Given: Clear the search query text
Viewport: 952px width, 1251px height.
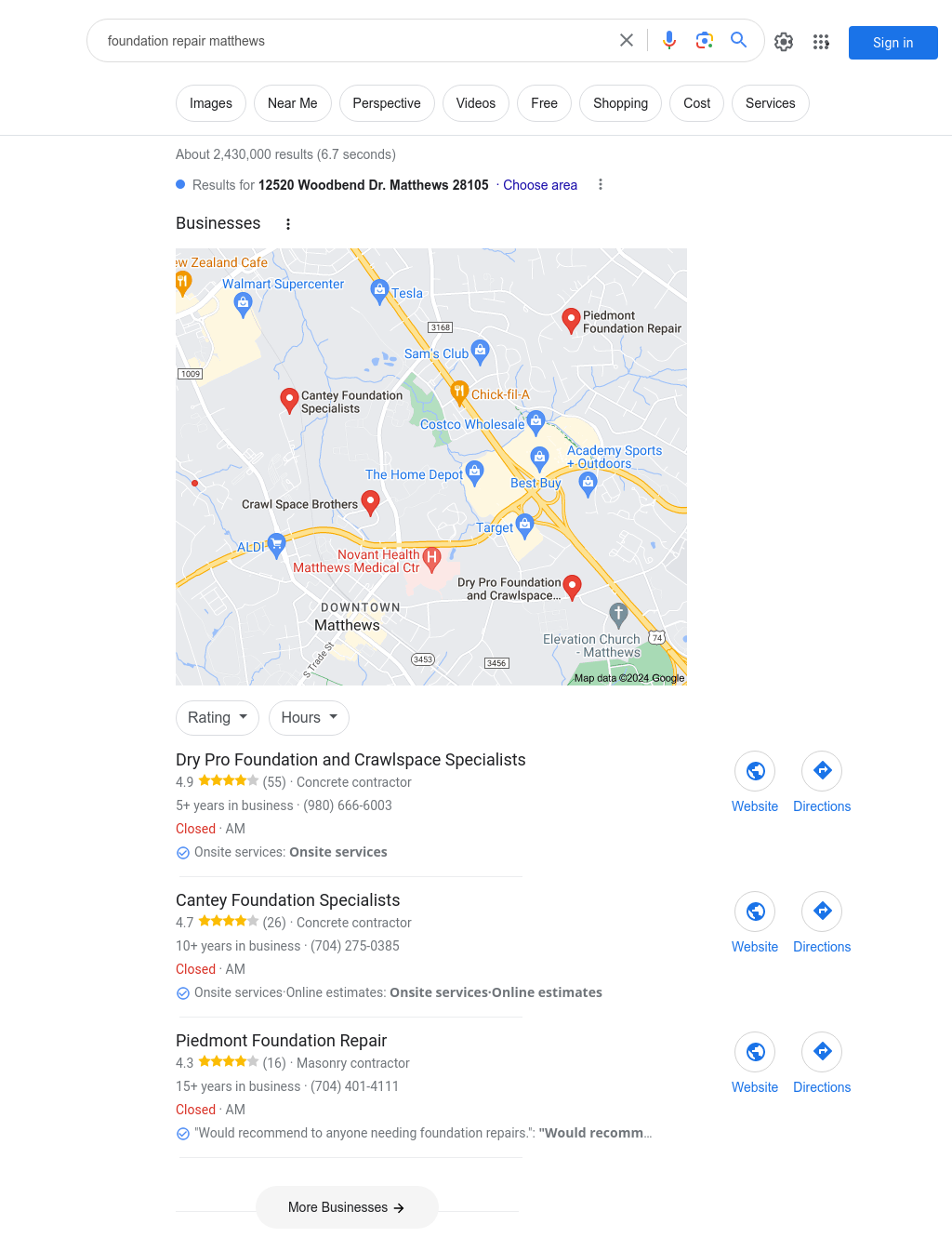Looking at the screenshot, I should pyautogui.click(x=627, y=40).
